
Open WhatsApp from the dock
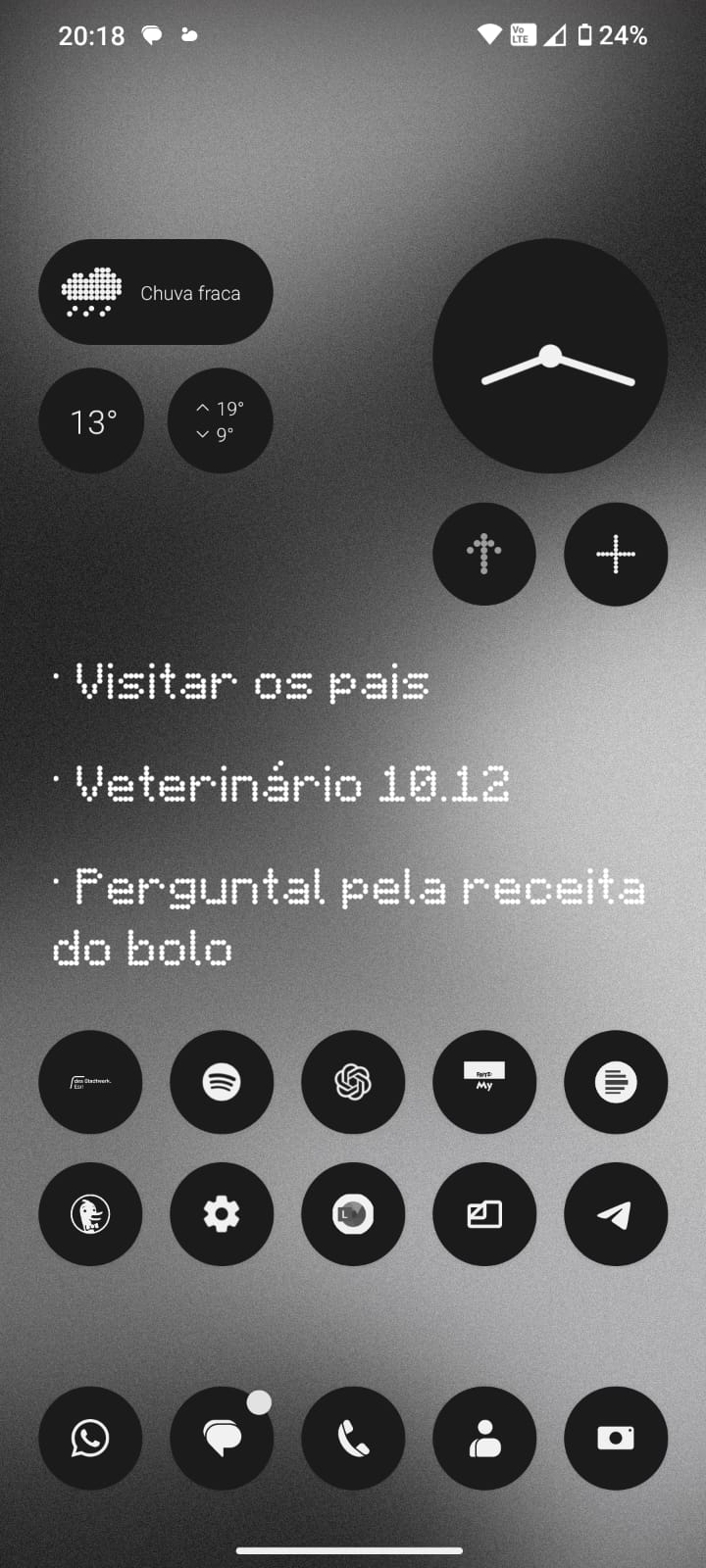tap(90, 1438)
